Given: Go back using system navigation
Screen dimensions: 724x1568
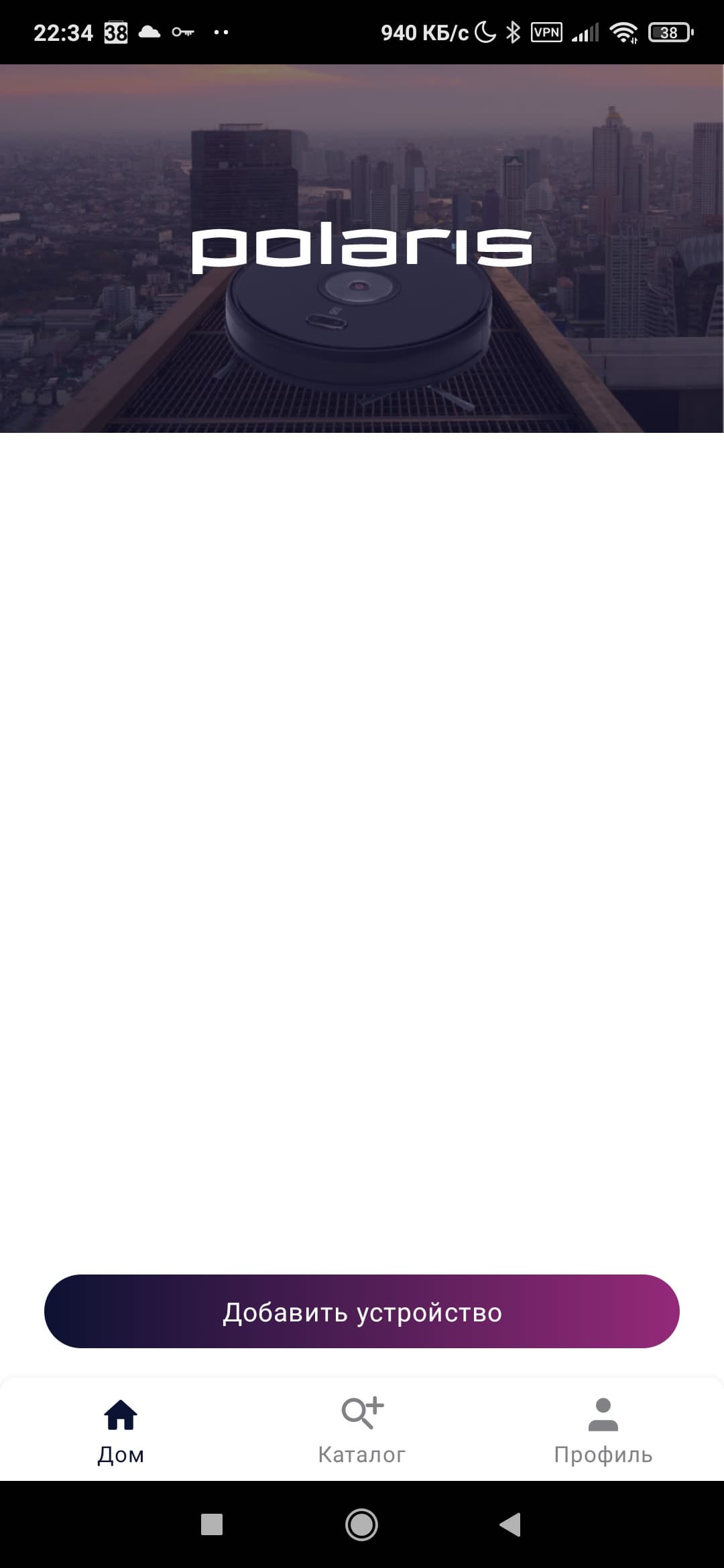Looking at the screenshot, I should 511,1524.
